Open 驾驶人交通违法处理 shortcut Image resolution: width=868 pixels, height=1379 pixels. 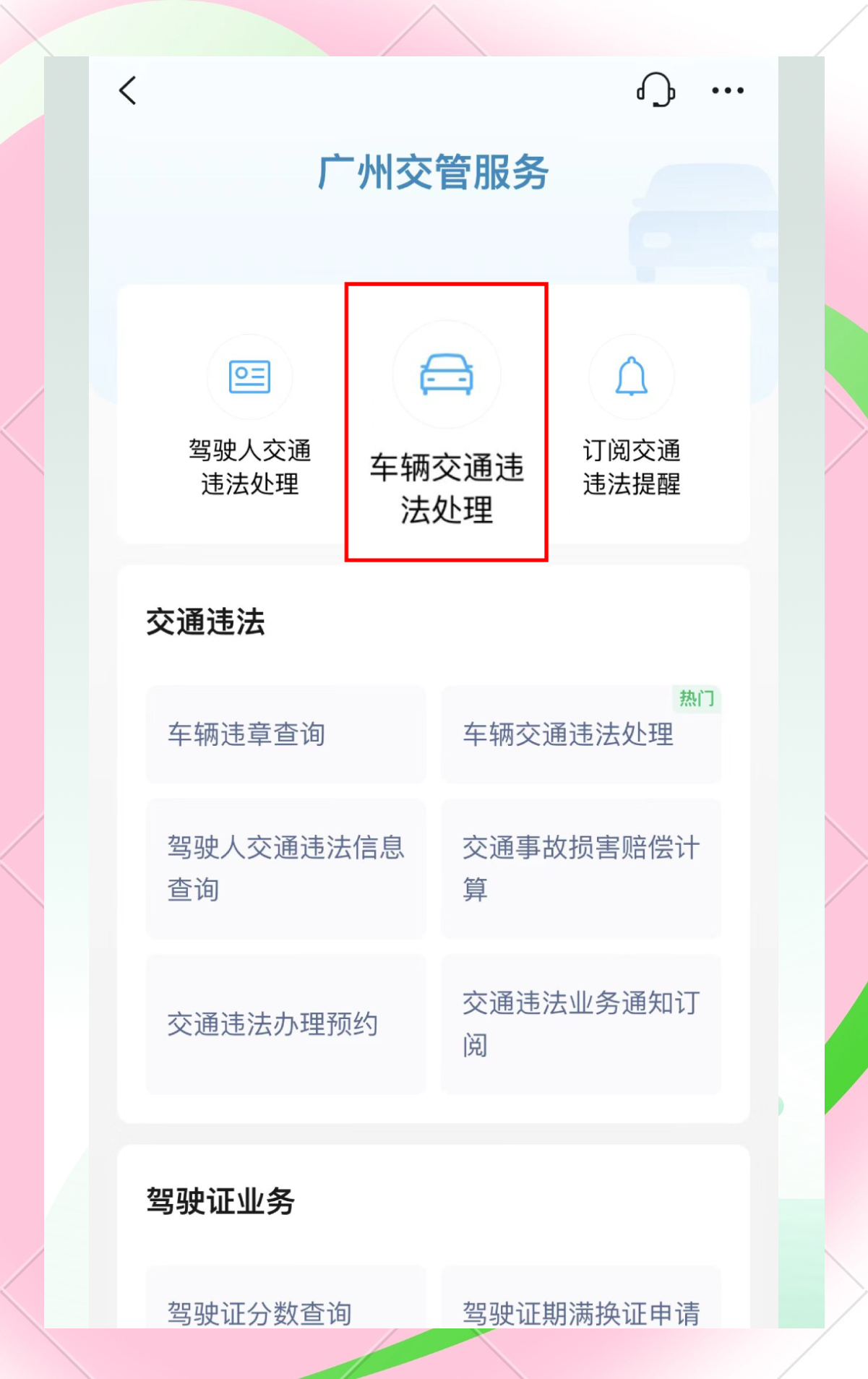coord(249,416)
